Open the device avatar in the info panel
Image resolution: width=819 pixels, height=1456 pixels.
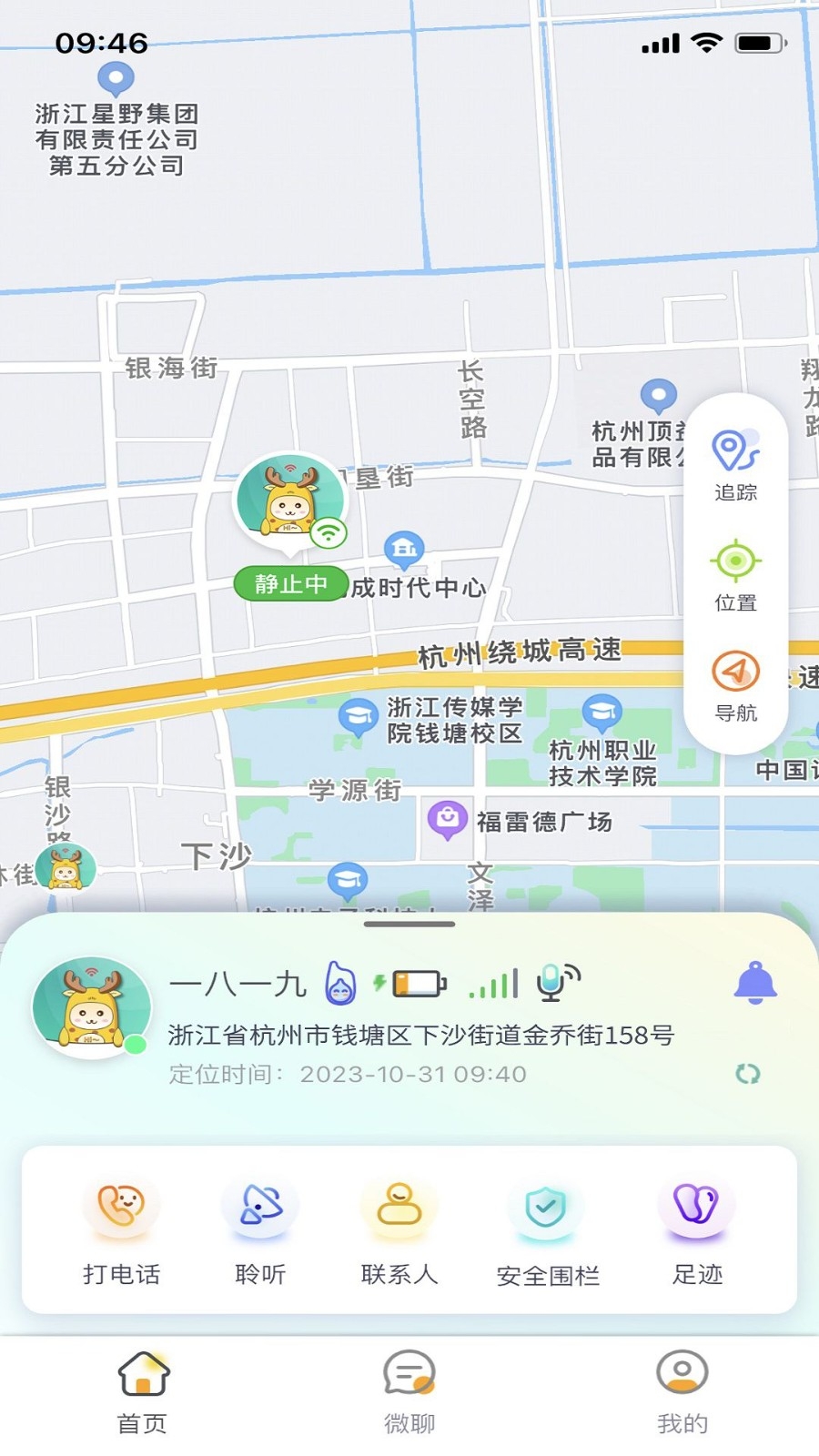click(91, 1008)
